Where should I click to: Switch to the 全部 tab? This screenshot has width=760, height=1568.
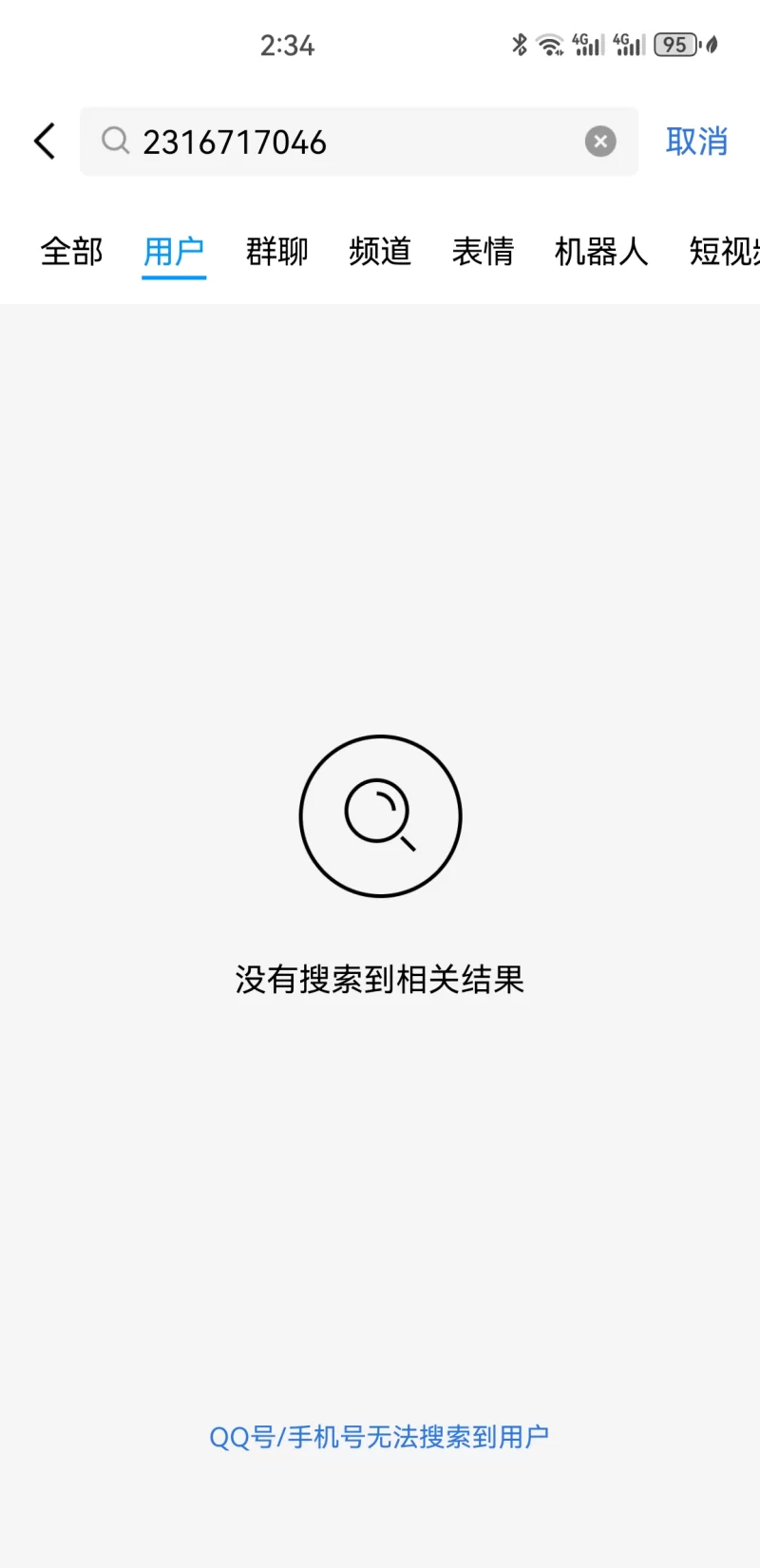pos(71,252)
